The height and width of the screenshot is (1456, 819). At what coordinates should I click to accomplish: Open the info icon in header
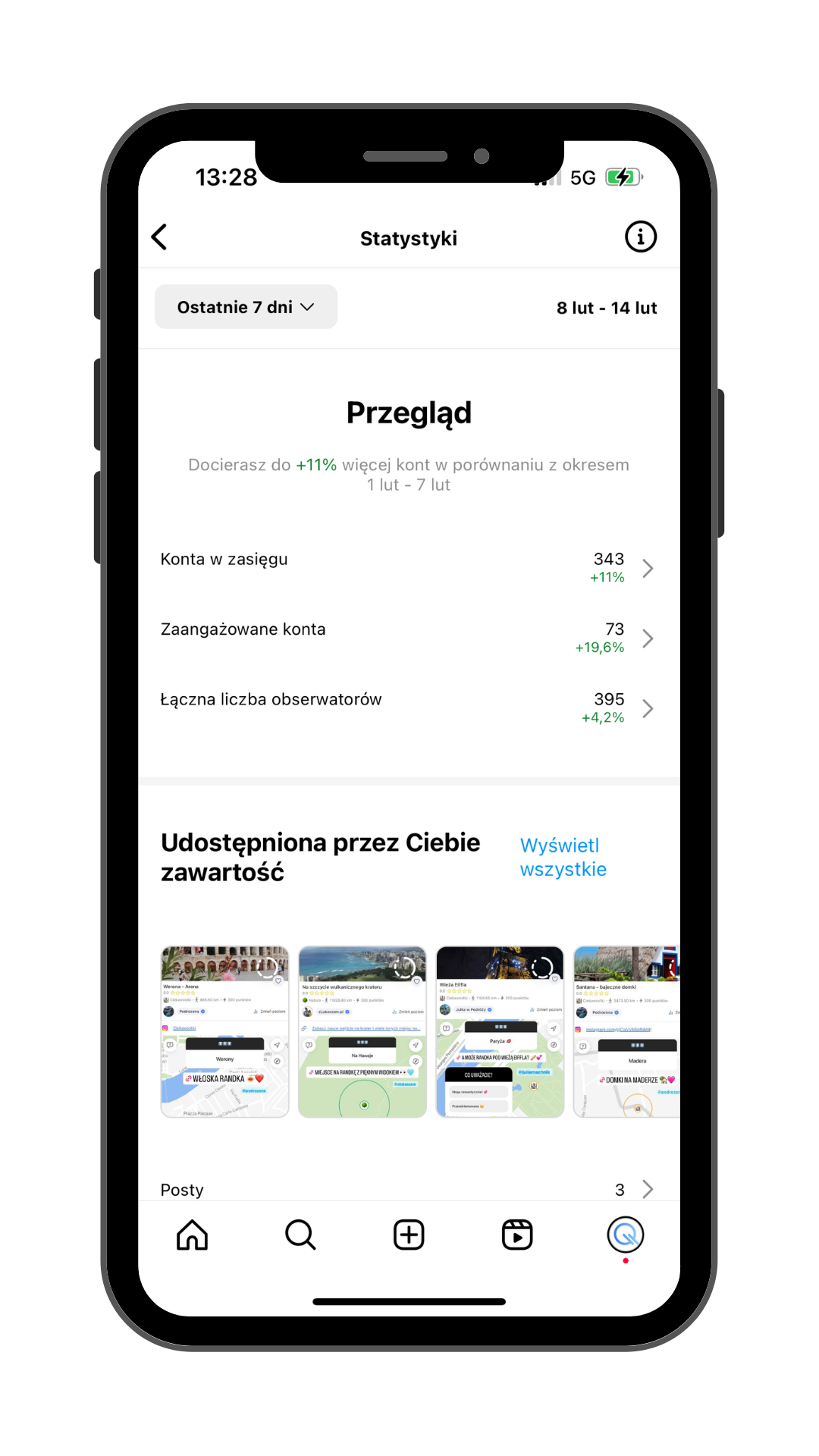(640, 237)
